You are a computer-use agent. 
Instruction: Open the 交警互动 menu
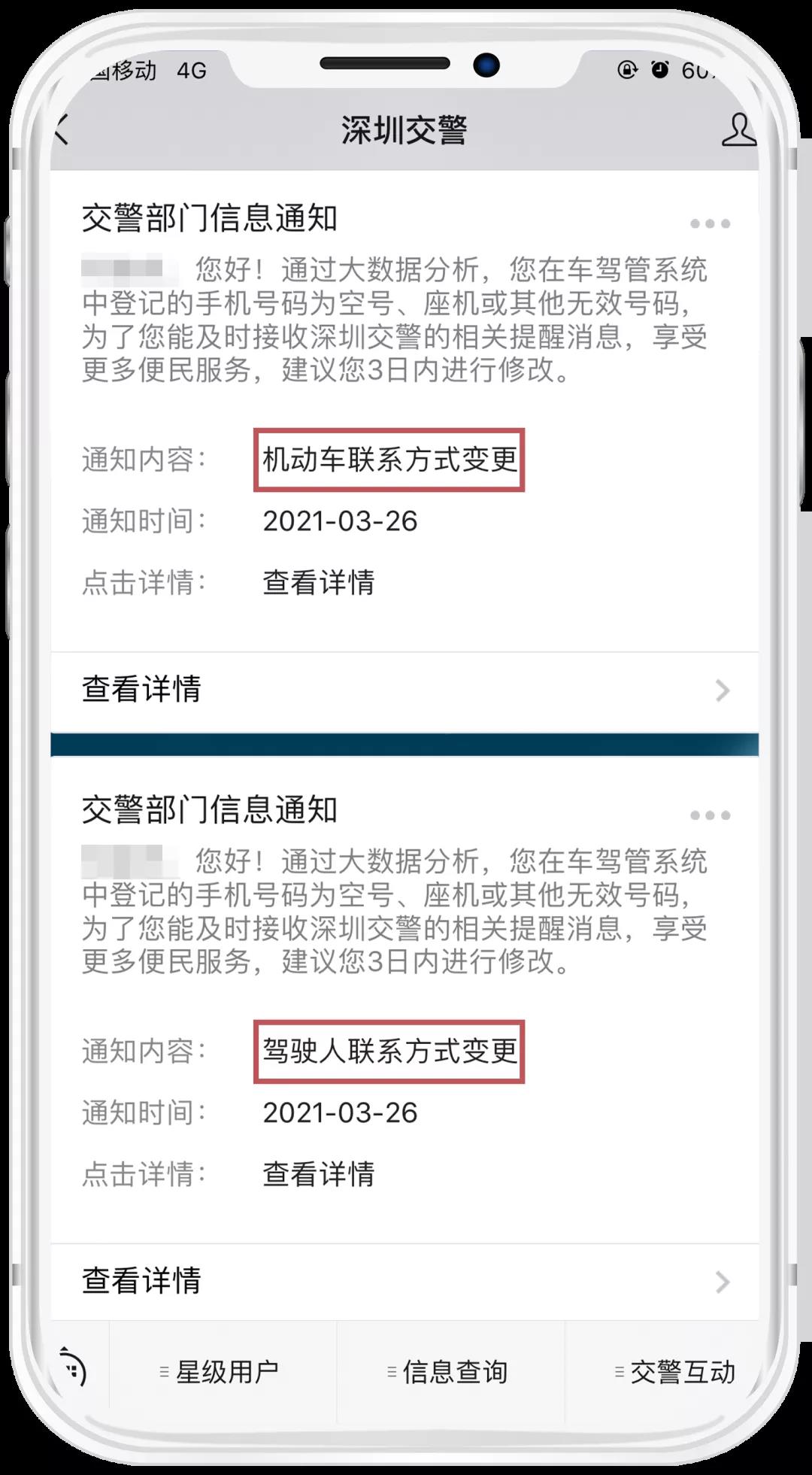[677, 1372]
